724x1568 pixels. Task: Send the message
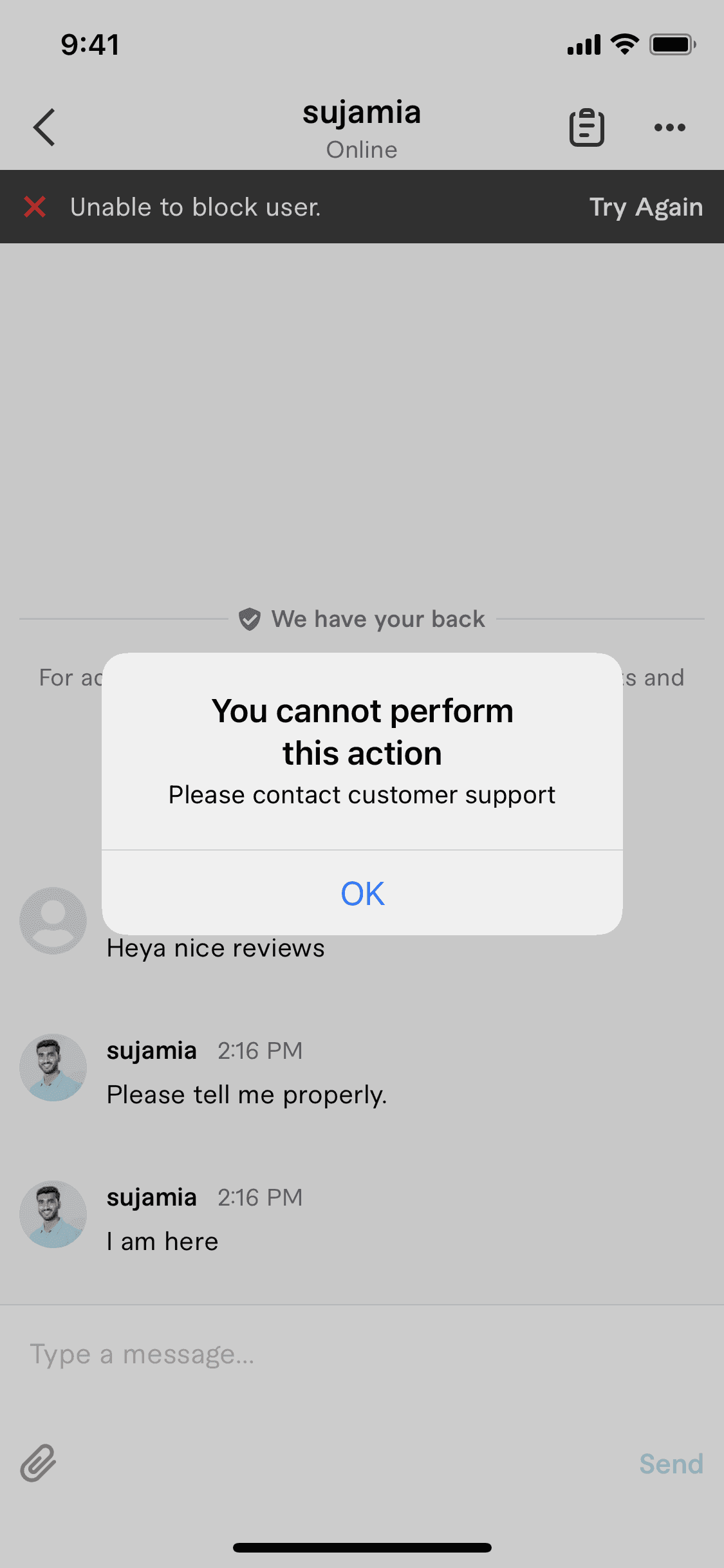pyautogui.click(x=671, y=1464)
